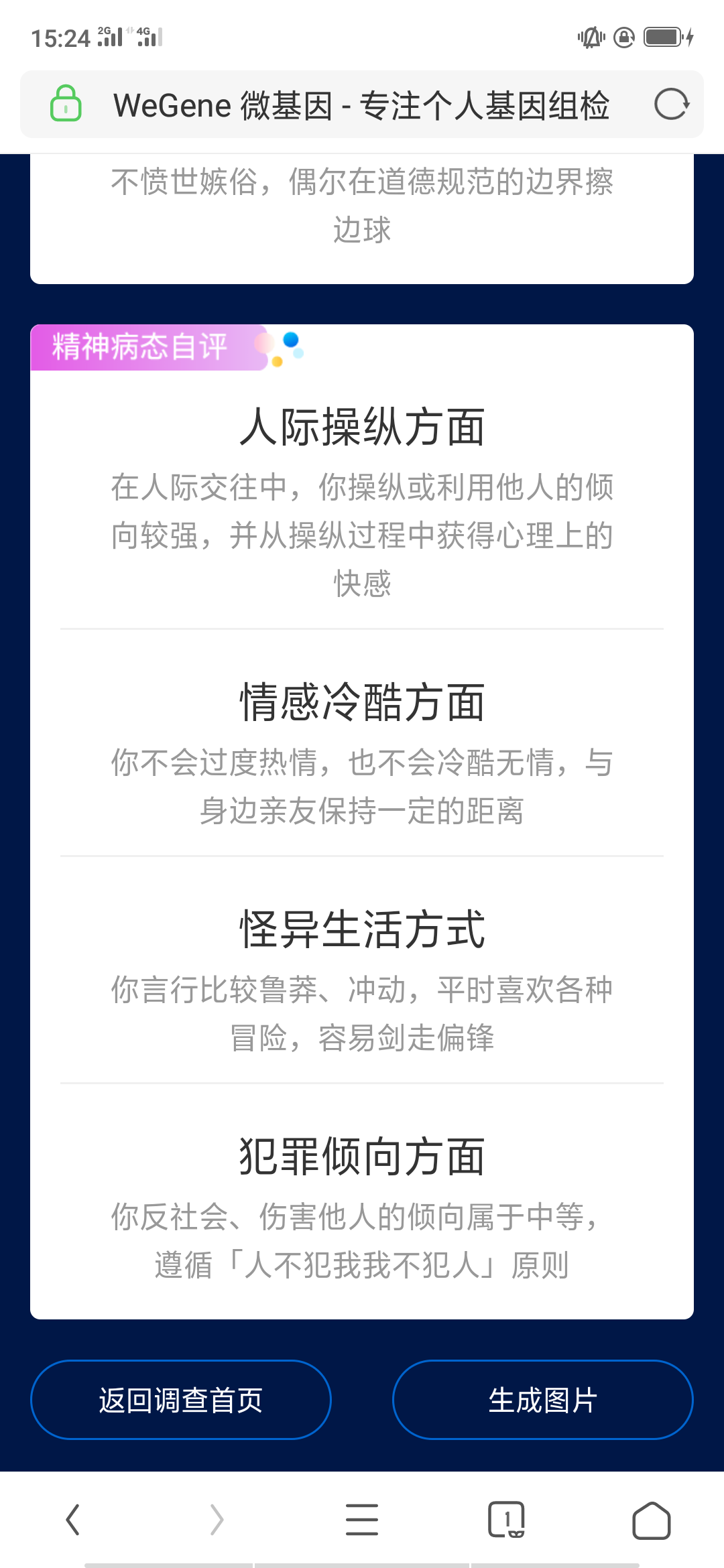This screenshot has width=724, height=1568.
Task: Open the browser's hamburger menu
Action: 362,1519
